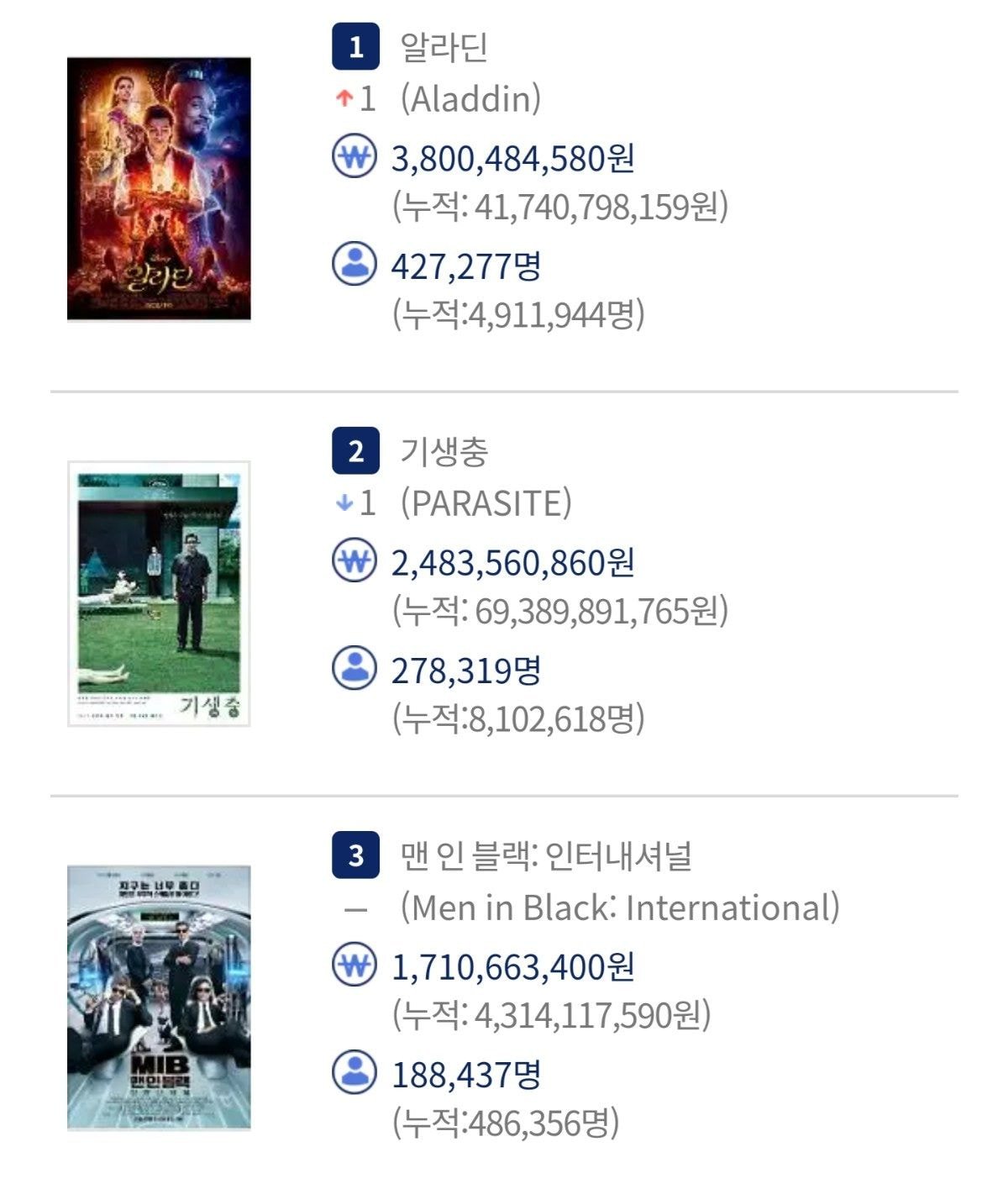View details for rank 2 기생충

444,452
